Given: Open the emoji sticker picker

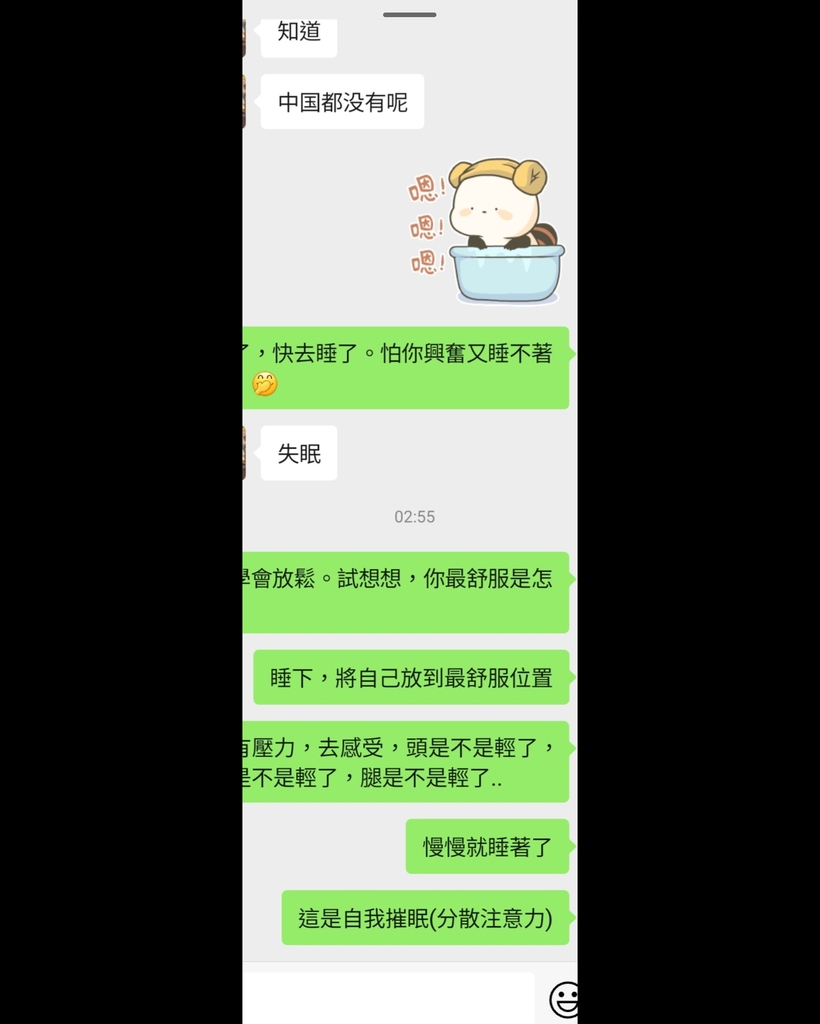Looking at the screenshot, I should point(564,998).
